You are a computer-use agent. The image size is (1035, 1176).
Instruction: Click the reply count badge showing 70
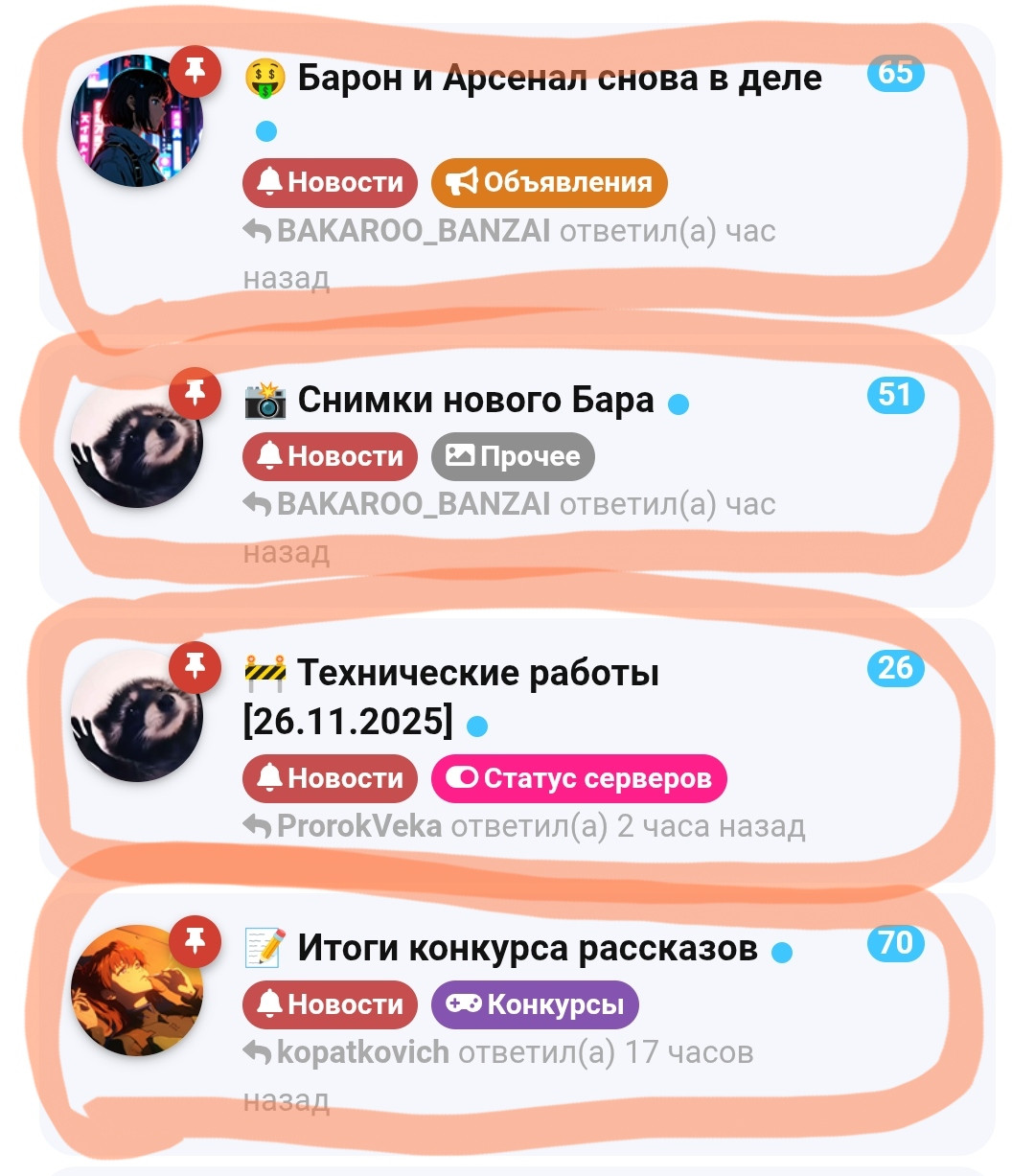[894, 944]
